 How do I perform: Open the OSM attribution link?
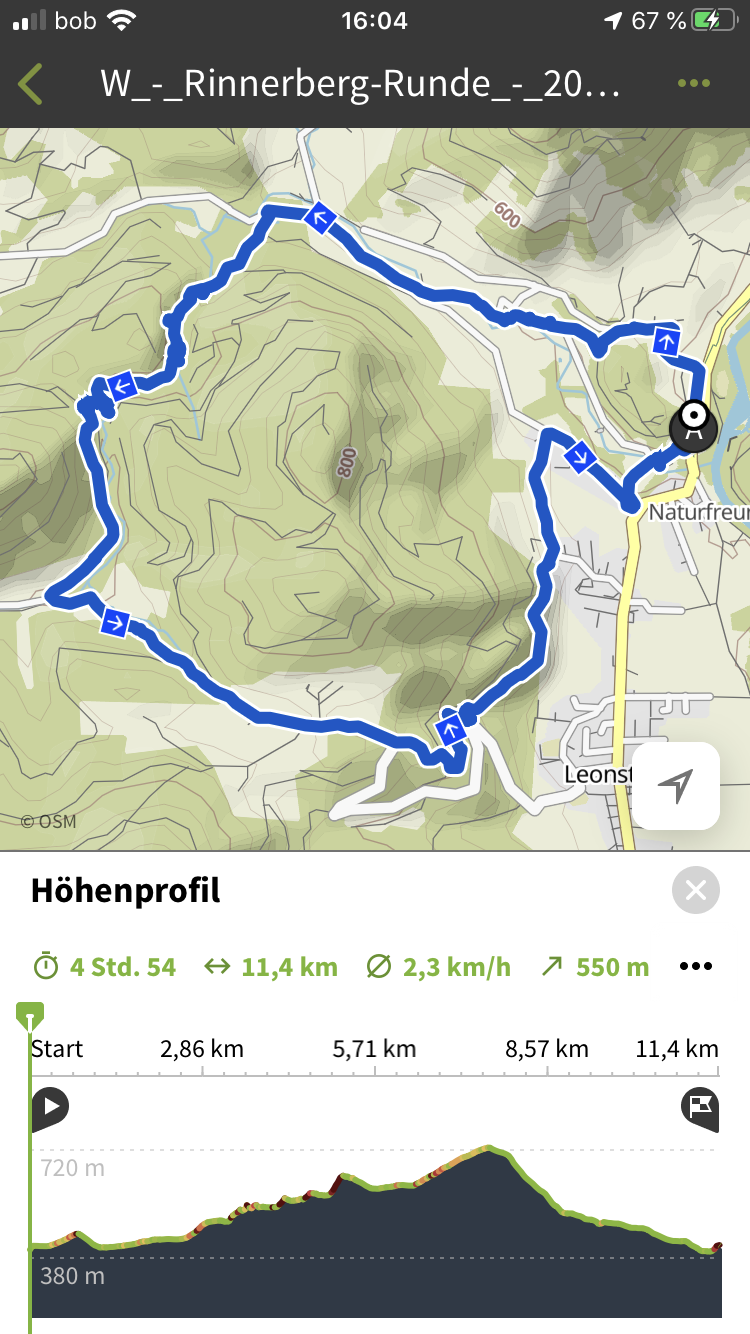(48, 822)
